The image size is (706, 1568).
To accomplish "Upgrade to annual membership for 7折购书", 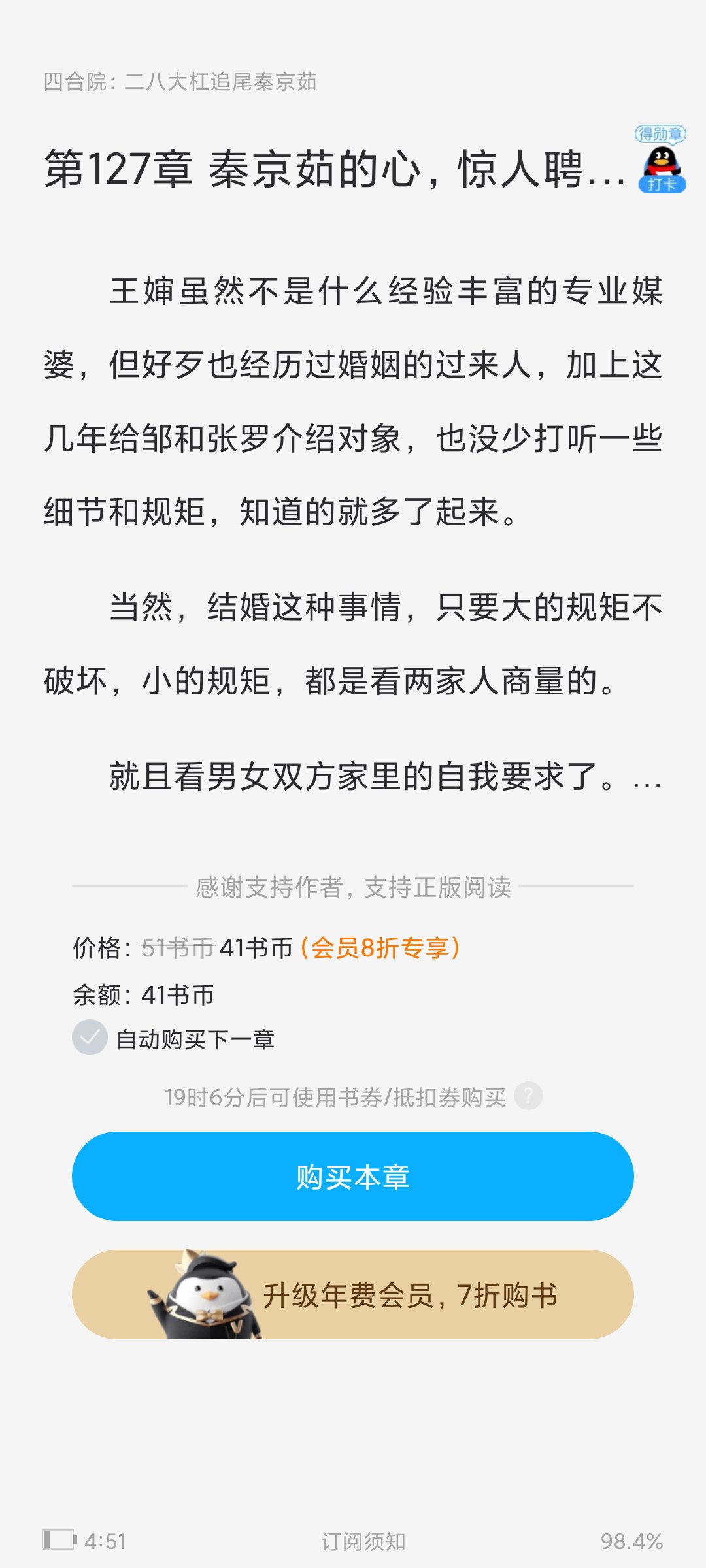I will [x=353, y=1295].
